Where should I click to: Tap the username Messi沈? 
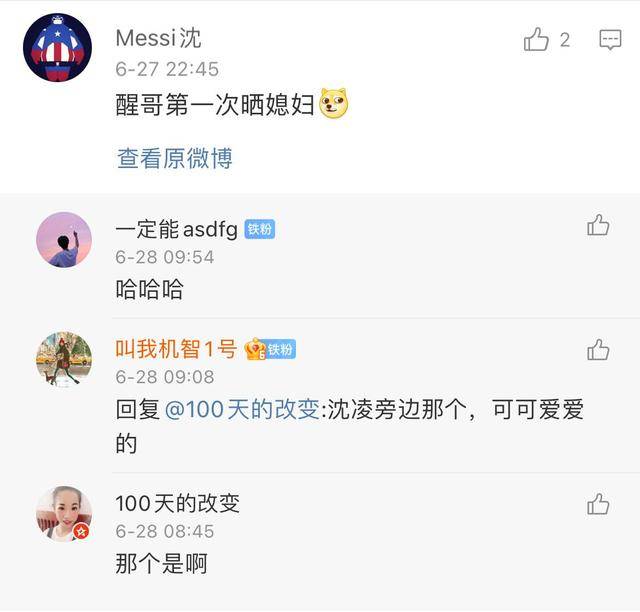tap(158, 38)
